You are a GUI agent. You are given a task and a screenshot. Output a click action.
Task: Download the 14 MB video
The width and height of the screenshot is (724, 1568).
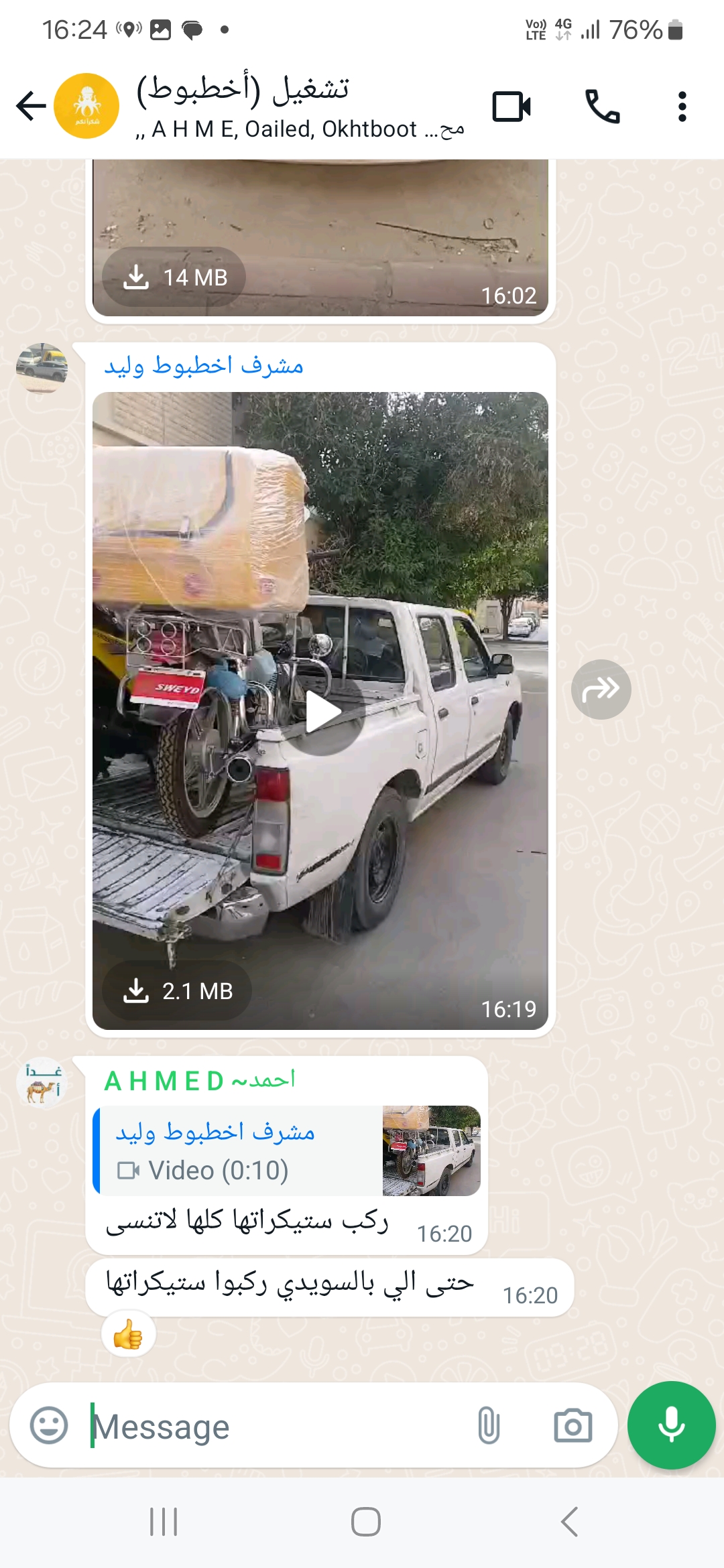(174, 277)
